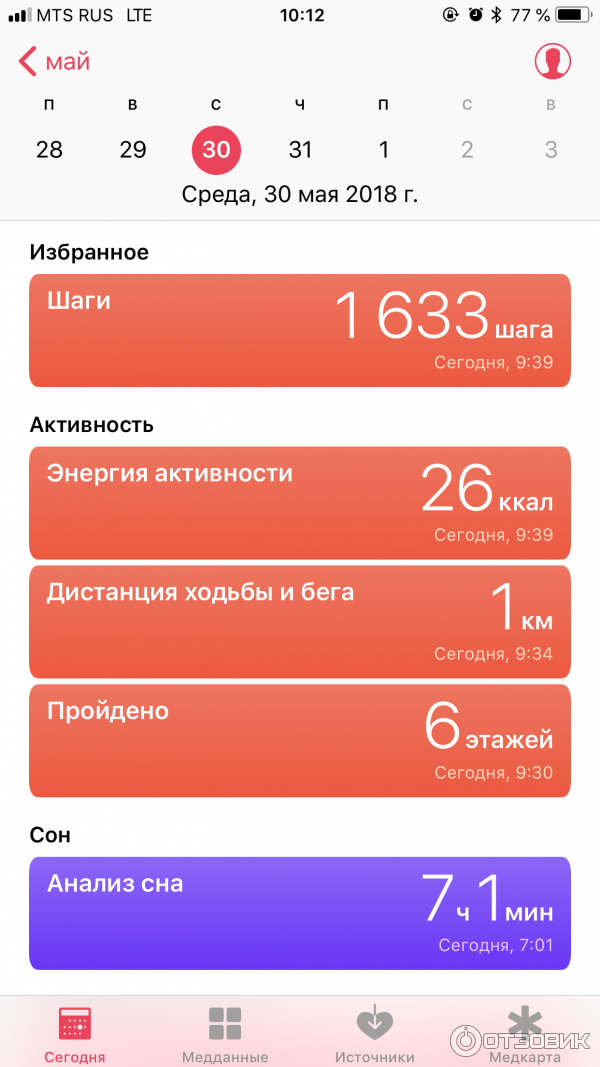Go back to the май month view
Viewport: 600px width, 1067px height.
(x=55, y=61)
